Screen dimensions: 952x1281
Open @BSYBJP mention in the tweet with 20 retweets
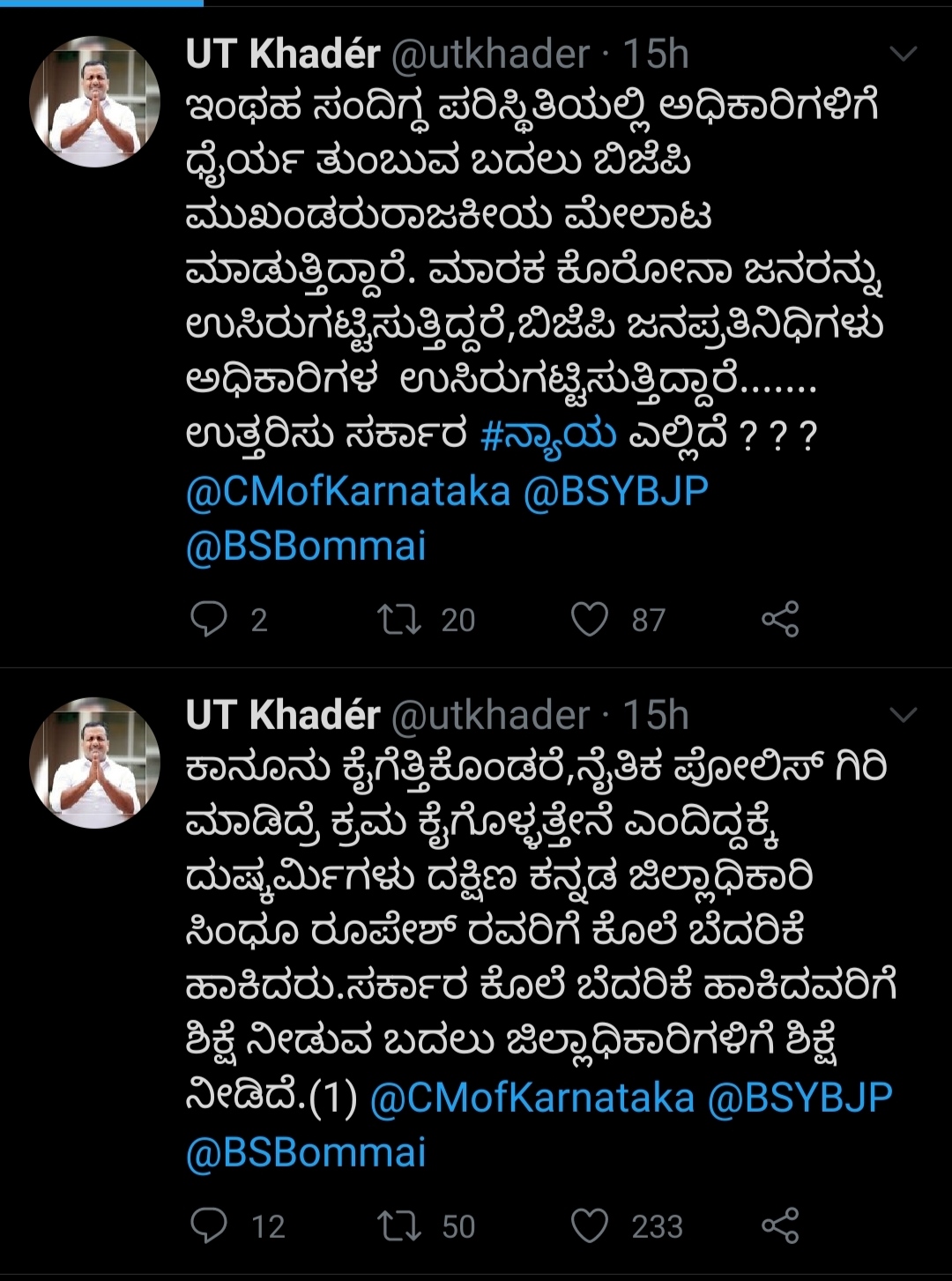tap(616, 491)
